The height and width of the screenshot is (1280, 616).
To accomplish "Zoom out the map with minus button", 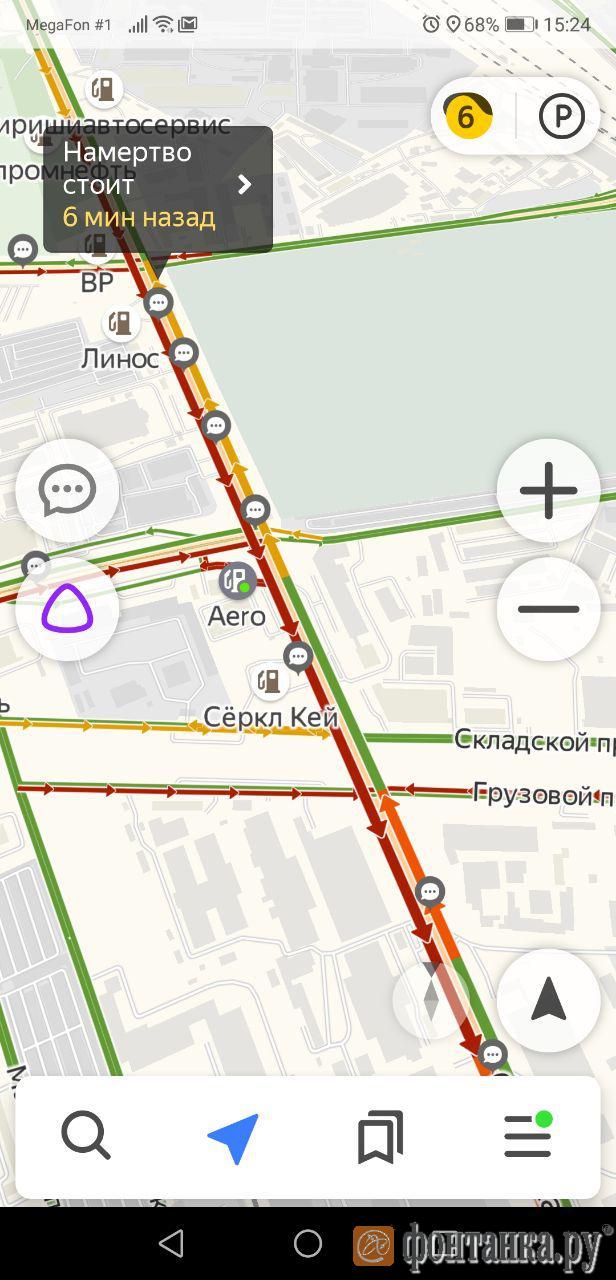I will click(548, 609).
